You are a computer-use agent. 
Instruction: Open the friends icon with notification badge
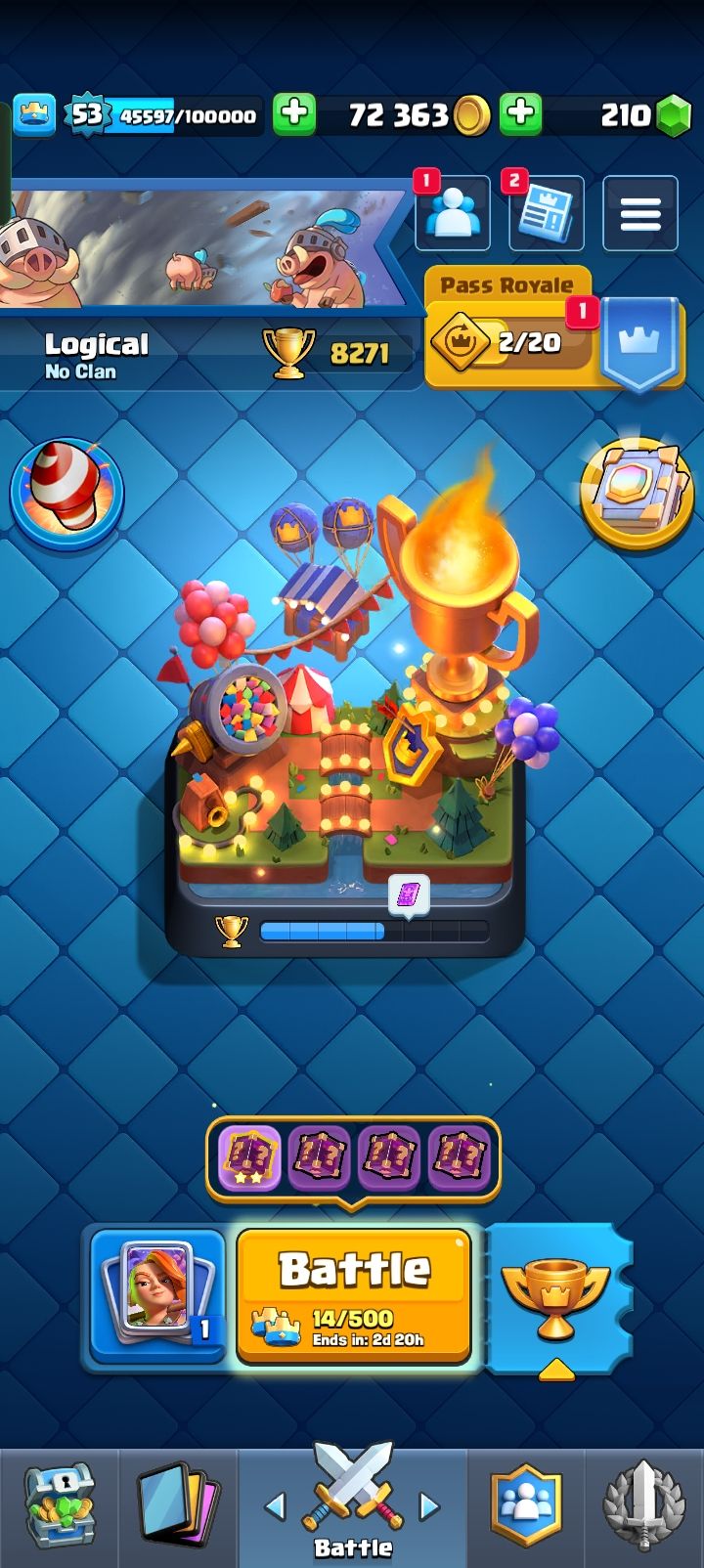click(x=452, y=213)
